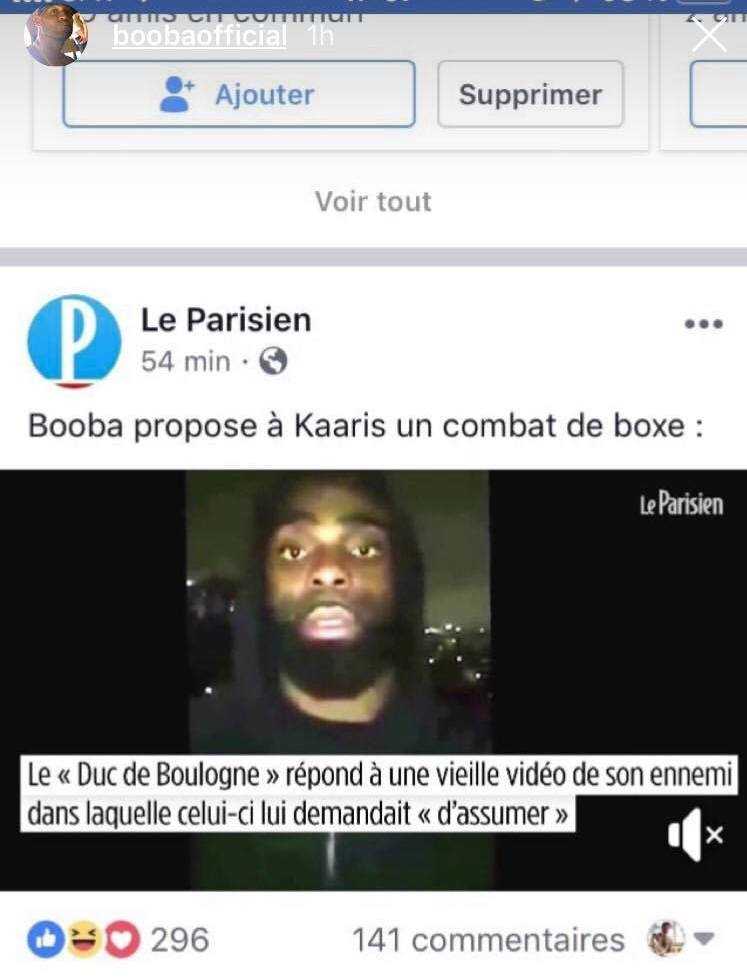Tap the story author's profile picture

[55, 36]
